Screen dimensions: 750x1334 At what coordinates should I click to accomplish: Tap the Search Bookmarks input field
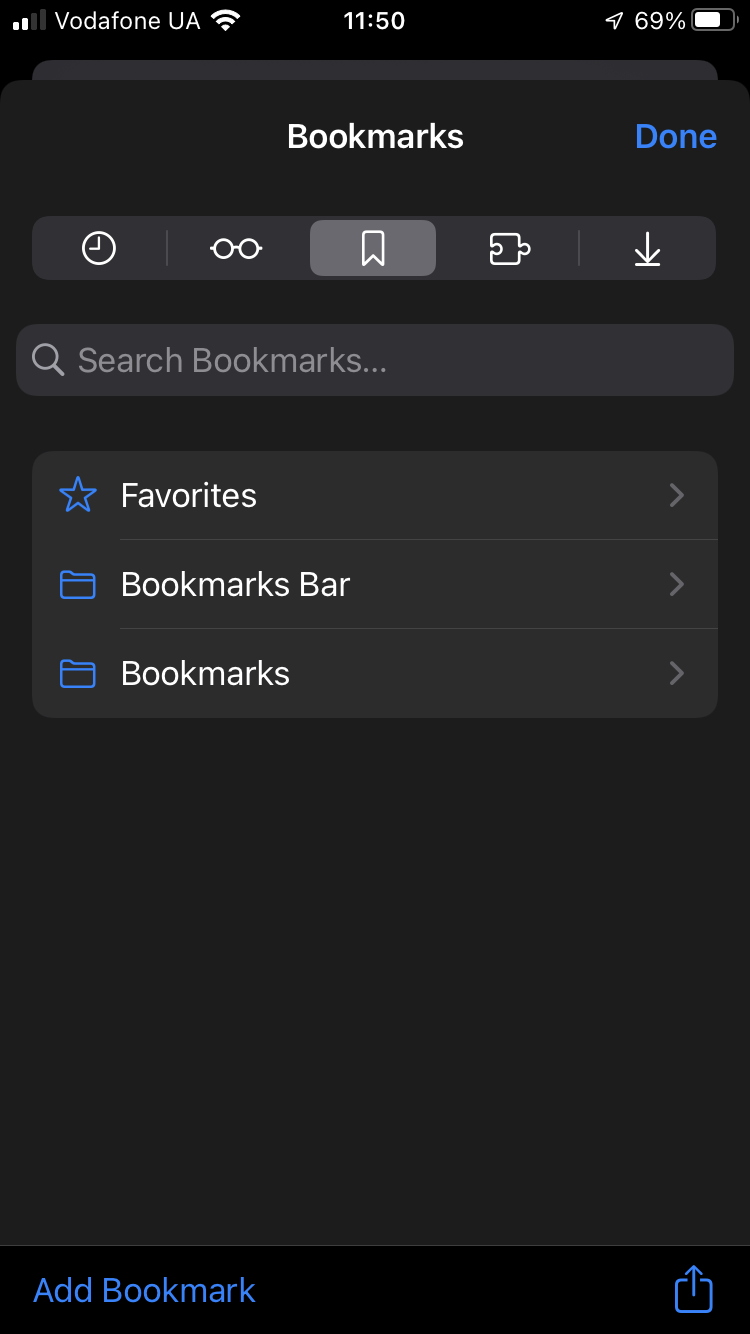[x=375, y=360]
